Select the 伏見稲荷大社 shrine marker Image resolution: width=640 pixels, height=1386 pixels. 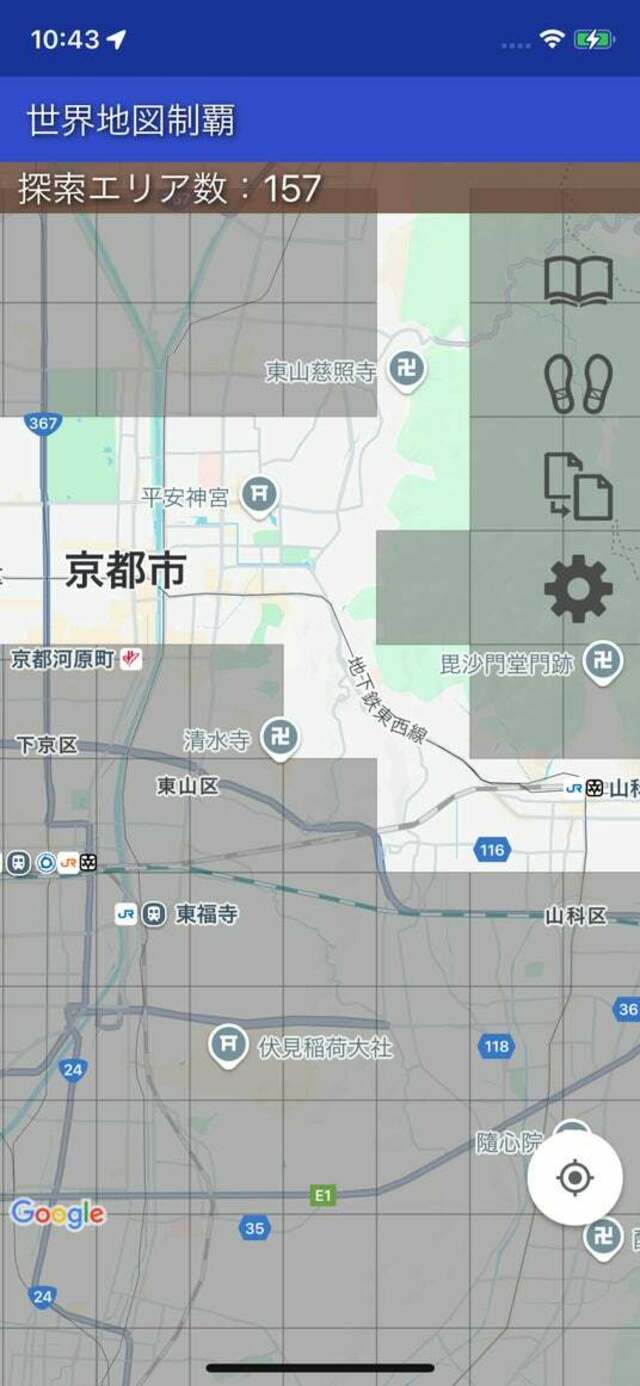(228, 1046)
